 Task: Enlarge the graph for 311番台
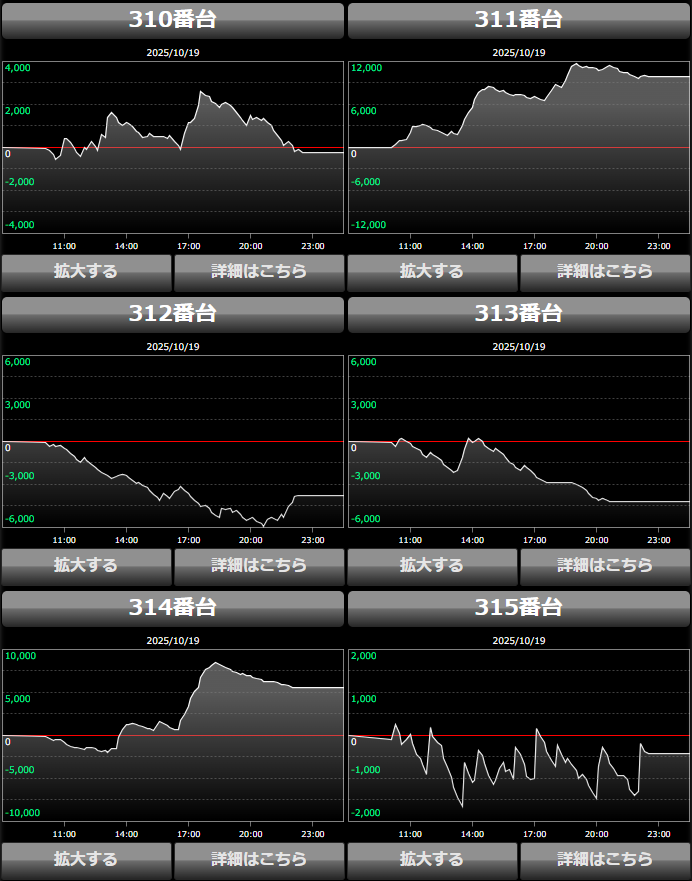pos(432,271)
